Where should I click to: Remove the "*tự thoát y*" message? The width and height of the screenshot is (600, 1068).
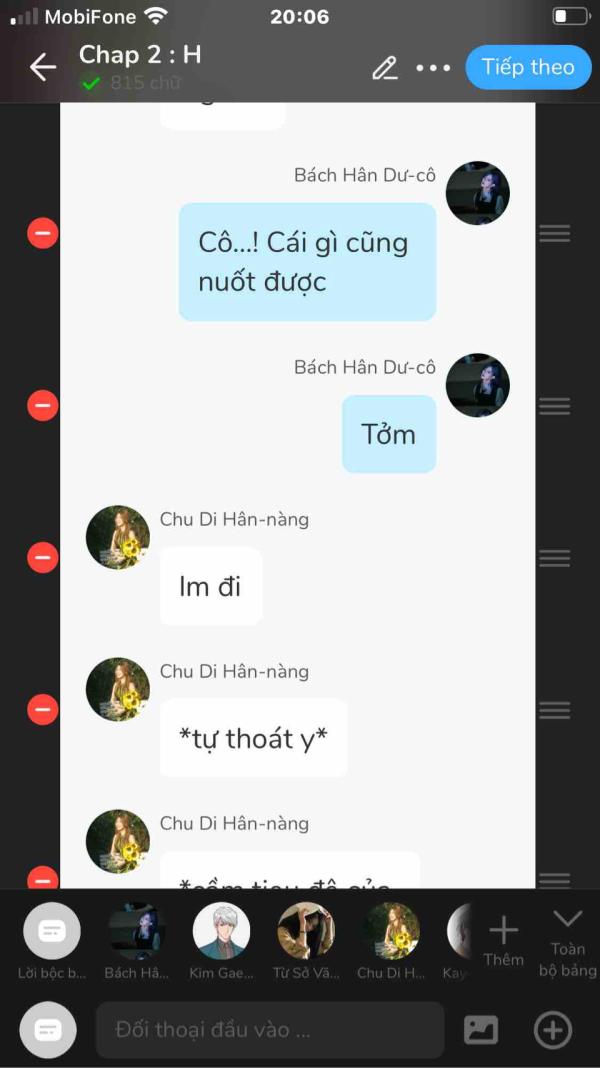(x=42, y=709)
